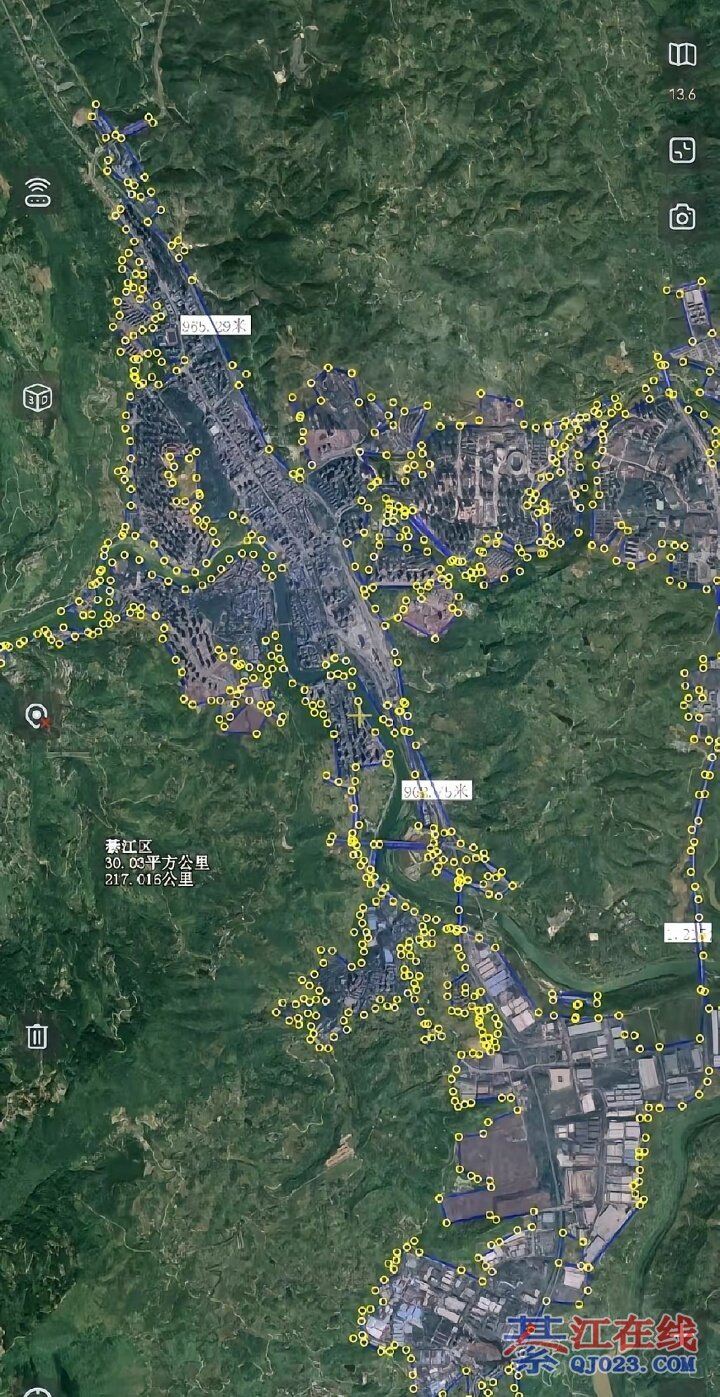Tap the location marker icon
The image size is (720, 1397).
point(37,716)
